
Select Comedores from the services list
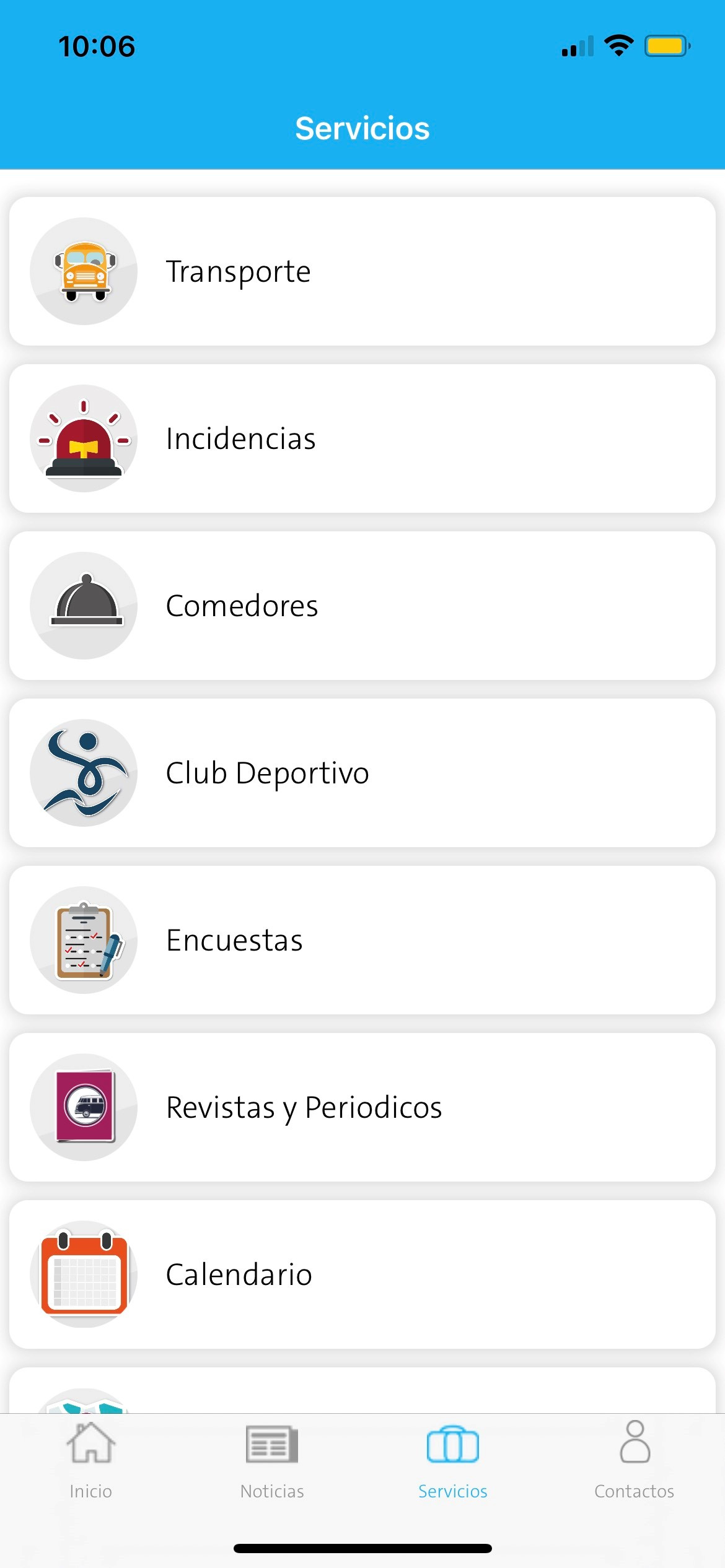(362, 606)
